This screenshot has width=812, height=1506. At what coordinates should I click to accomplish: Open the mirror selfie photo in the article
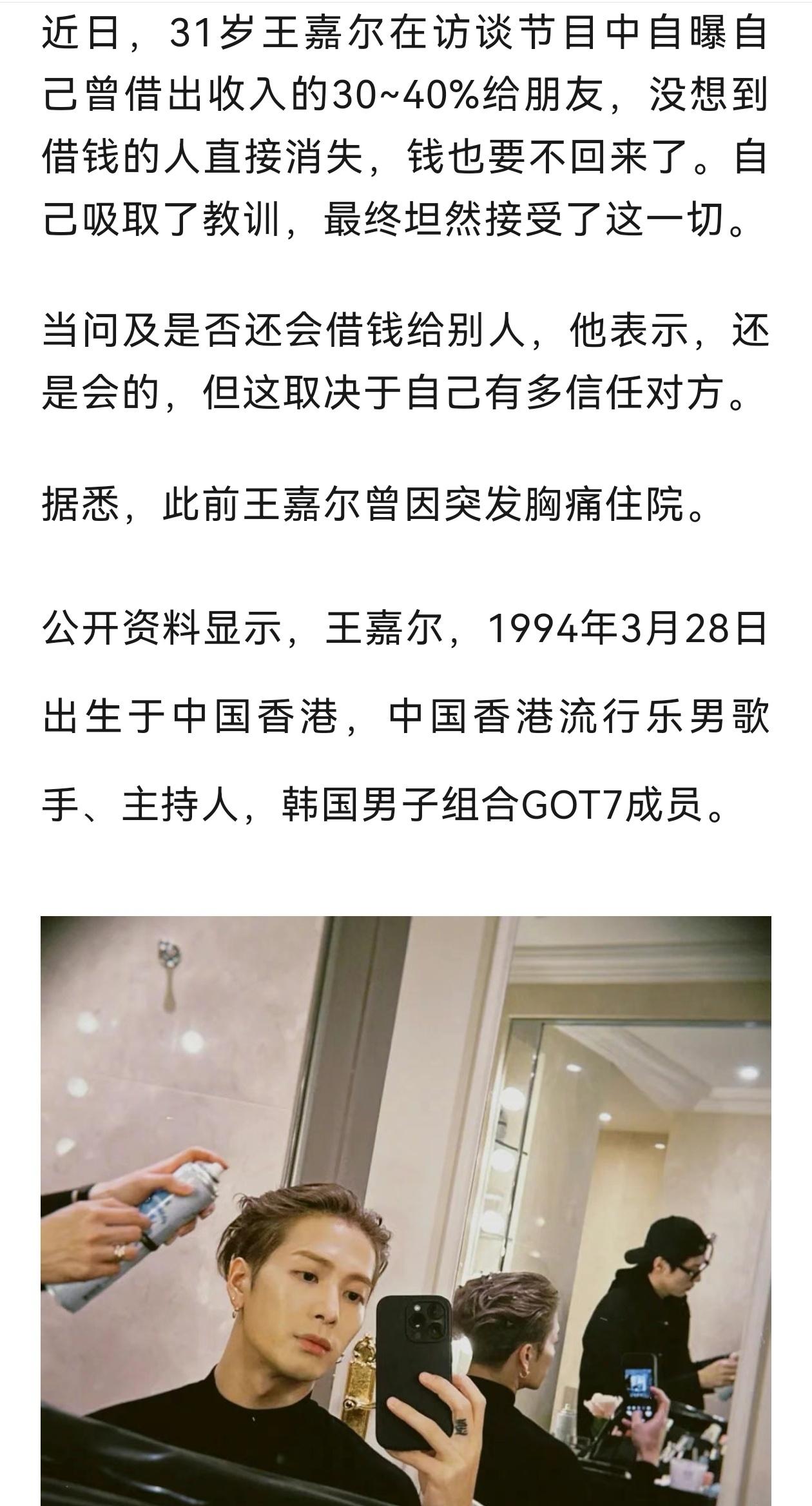(406, 1211)
